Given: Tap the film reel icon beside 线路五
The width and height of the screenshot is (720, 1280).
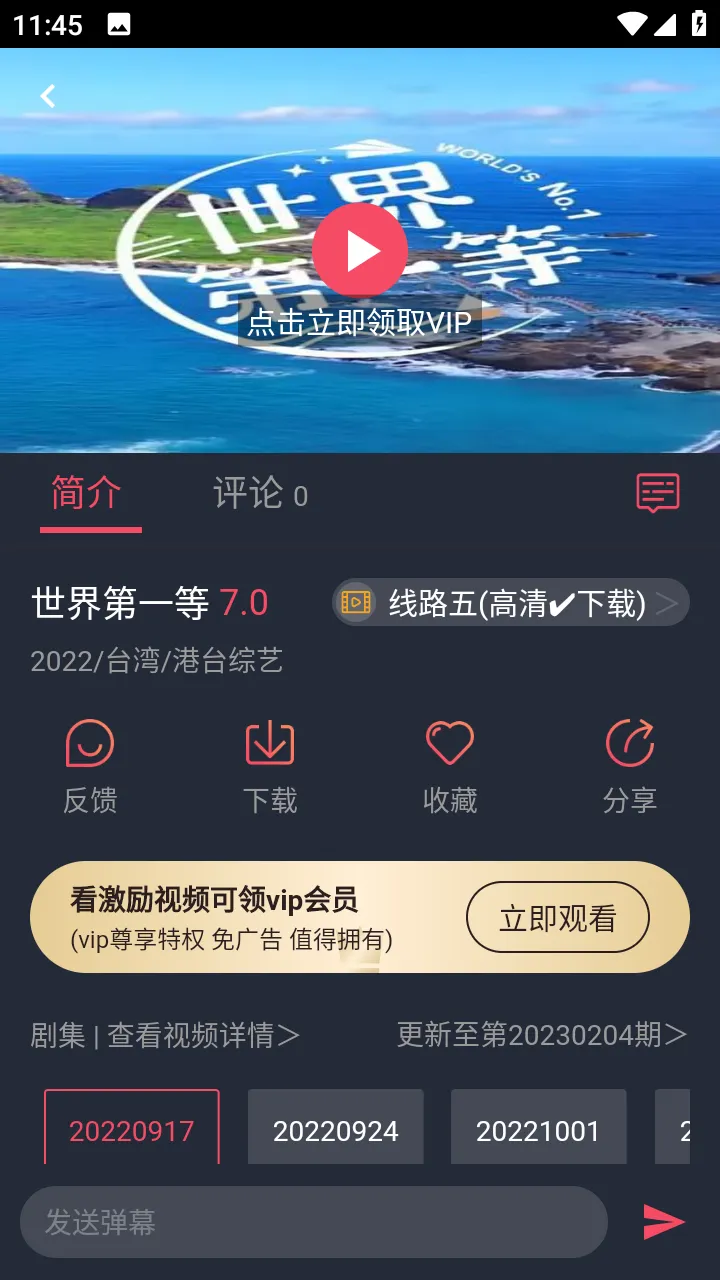Looking at the screenshot, I should pos(356,602).
